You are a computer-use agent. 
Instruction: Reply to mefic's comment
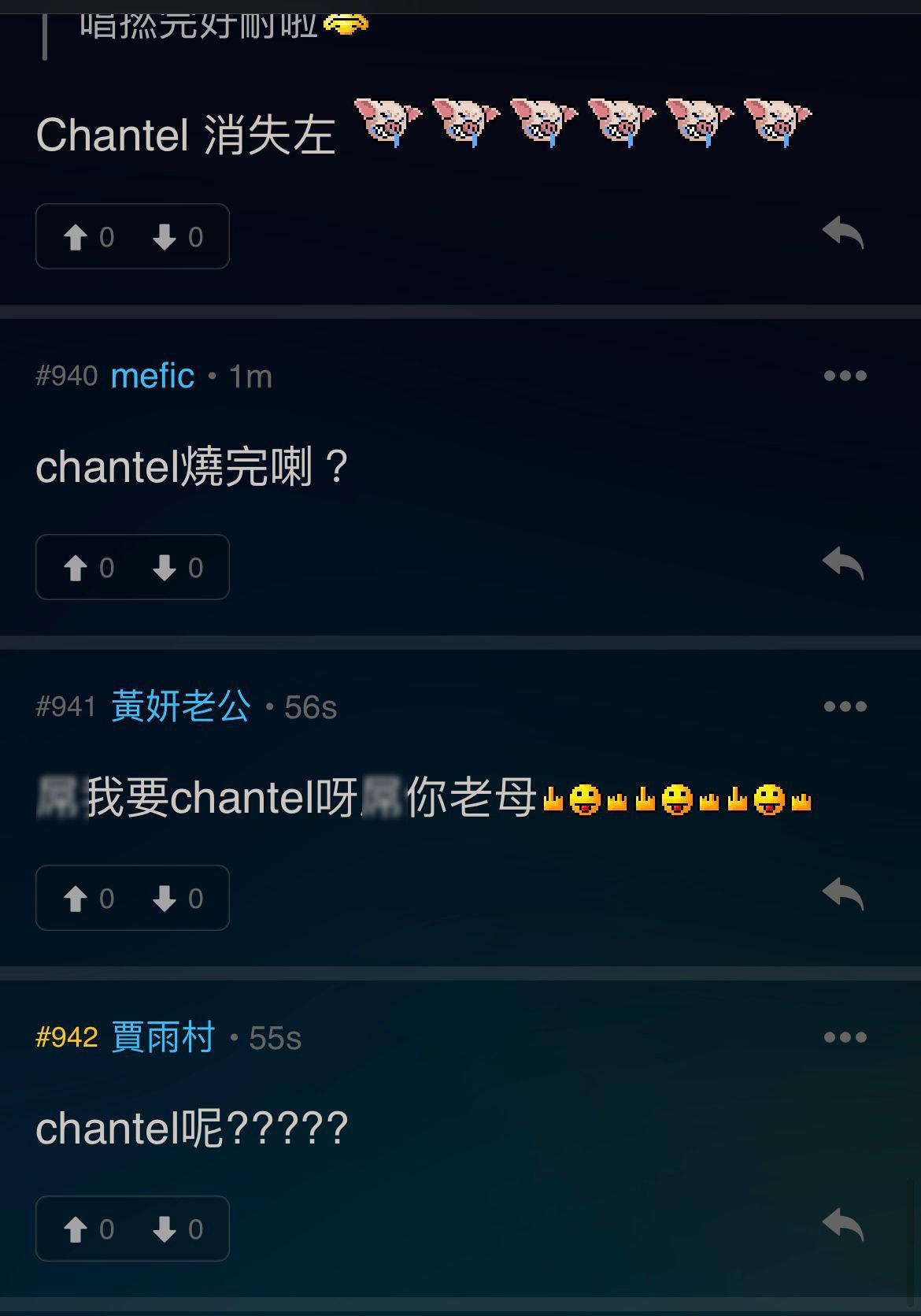click(x=843, y=564)
